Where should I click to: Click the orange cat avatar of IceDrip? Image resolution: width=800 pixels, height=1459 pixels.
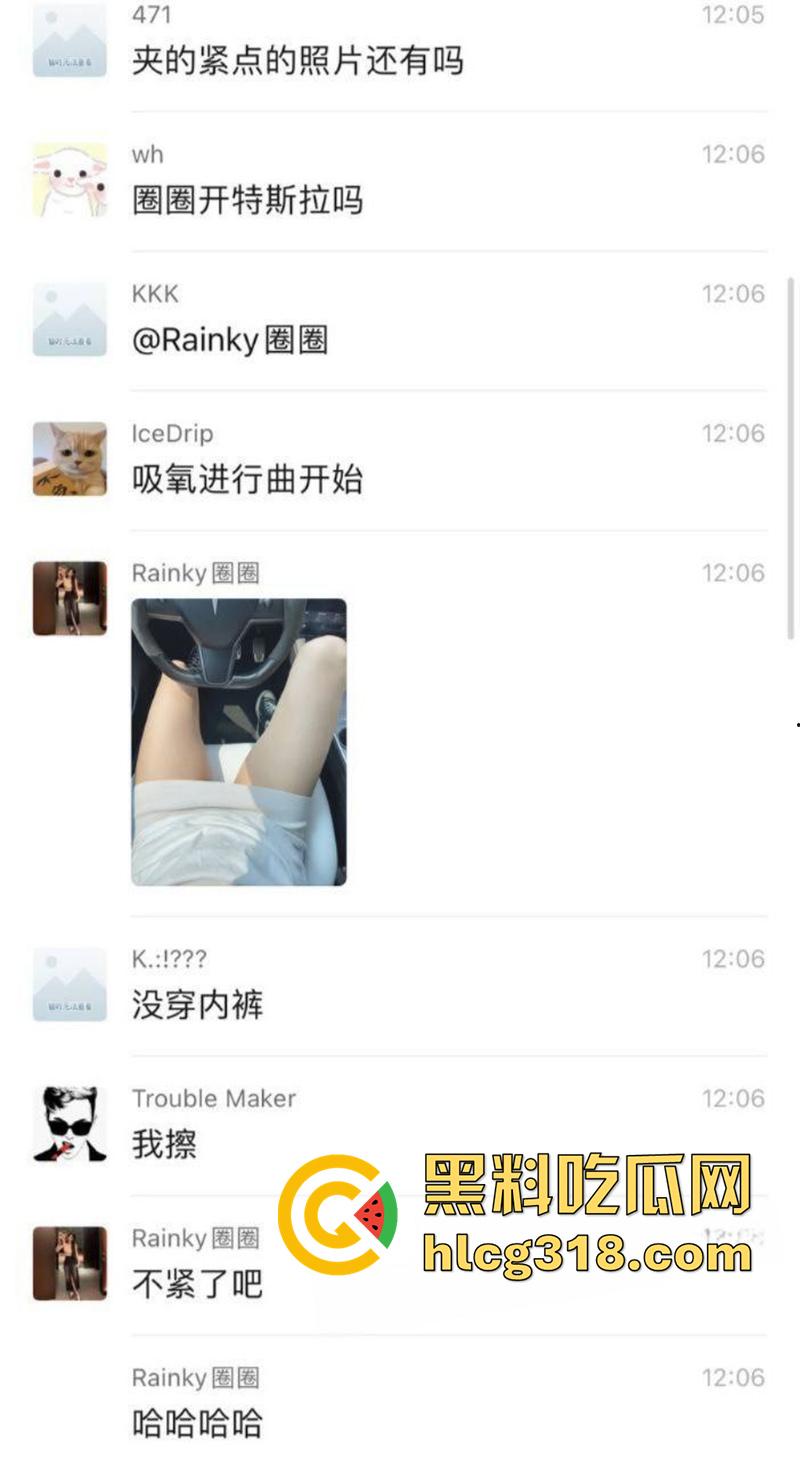[x=68, y=458]
